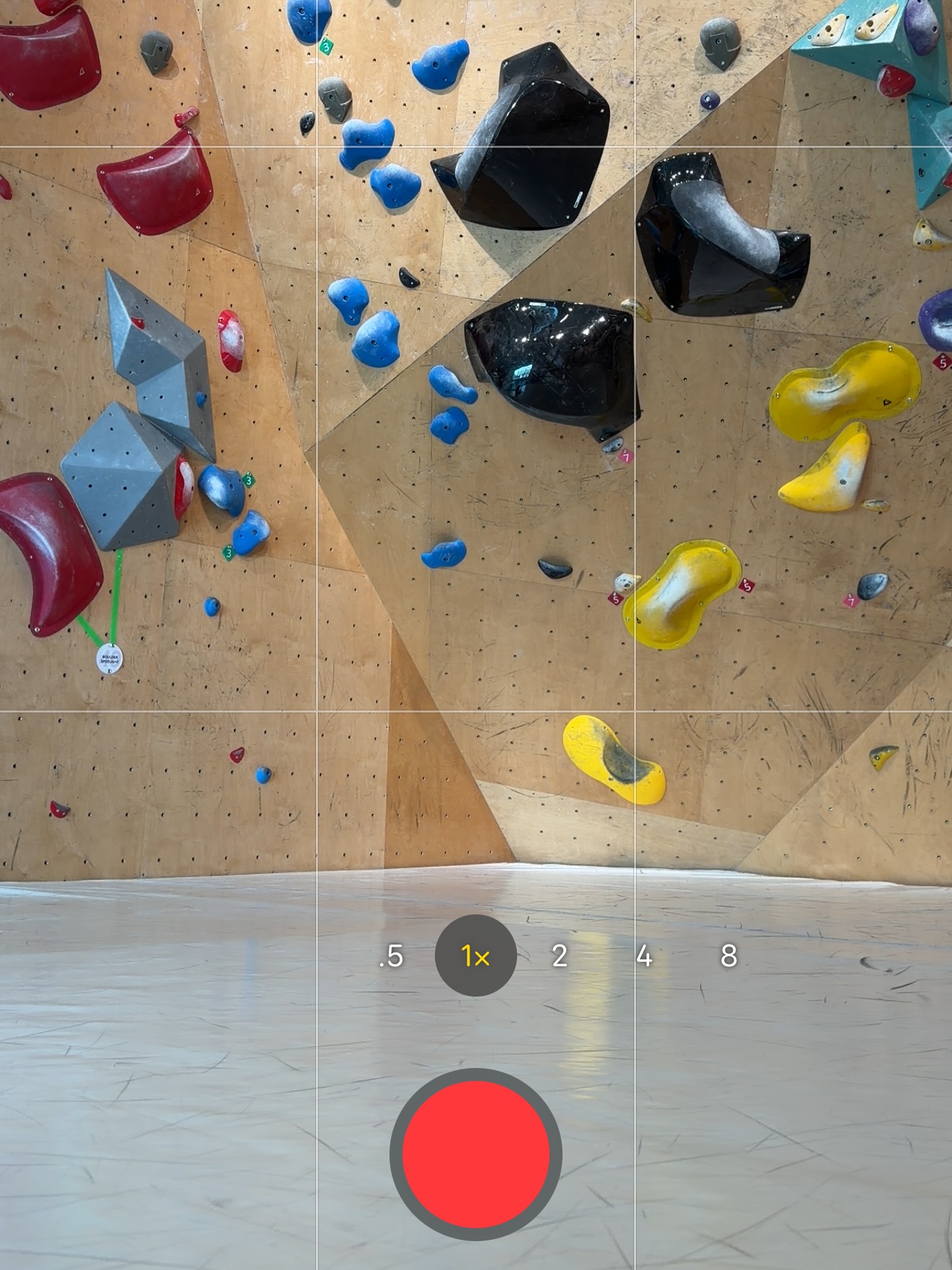This screenshot has height=1270, width=952.
Task: Set the camera zoom to 4
Action: pyautogui.click(x=644, y=956)
